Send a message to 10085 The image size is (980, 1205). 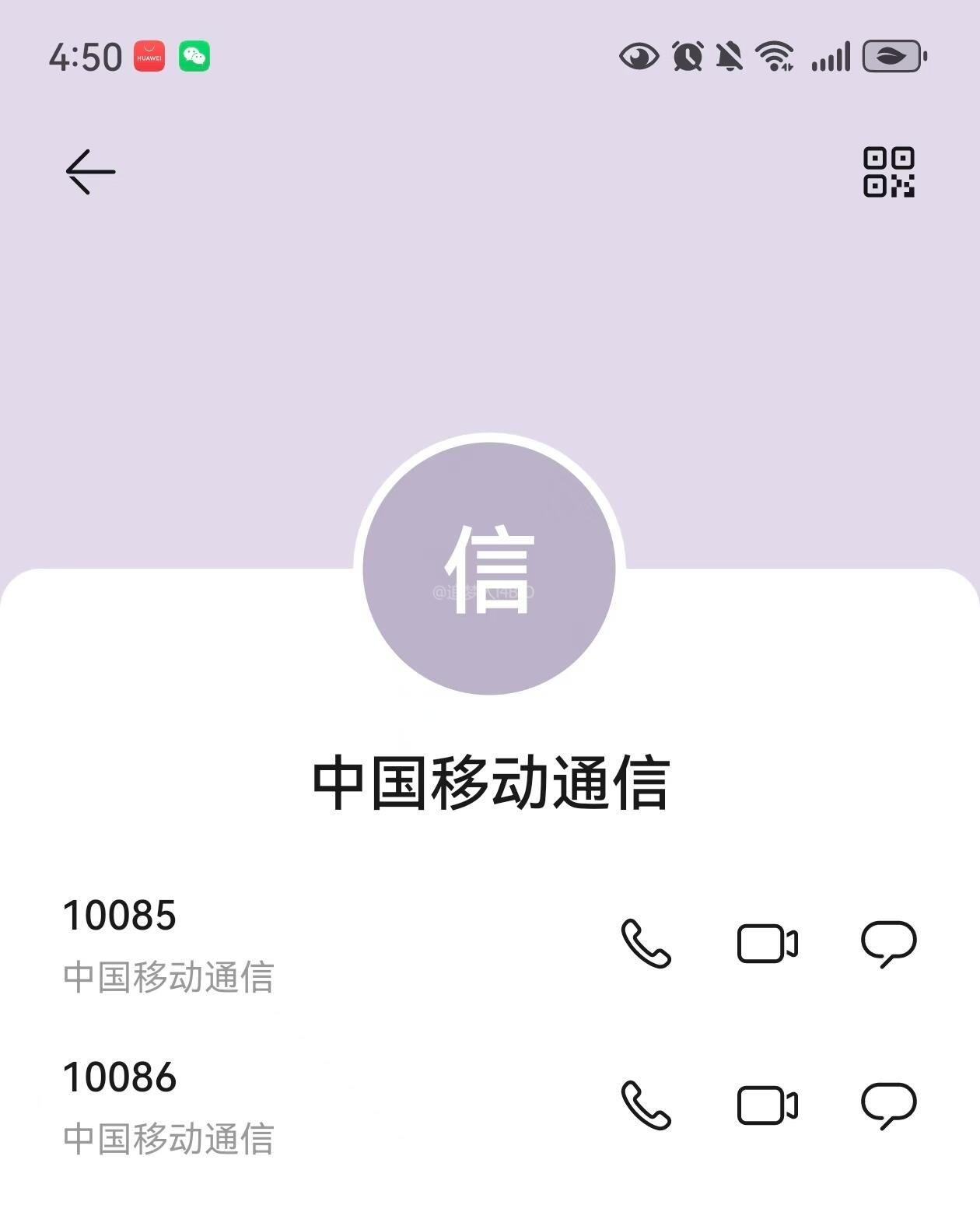888,944
